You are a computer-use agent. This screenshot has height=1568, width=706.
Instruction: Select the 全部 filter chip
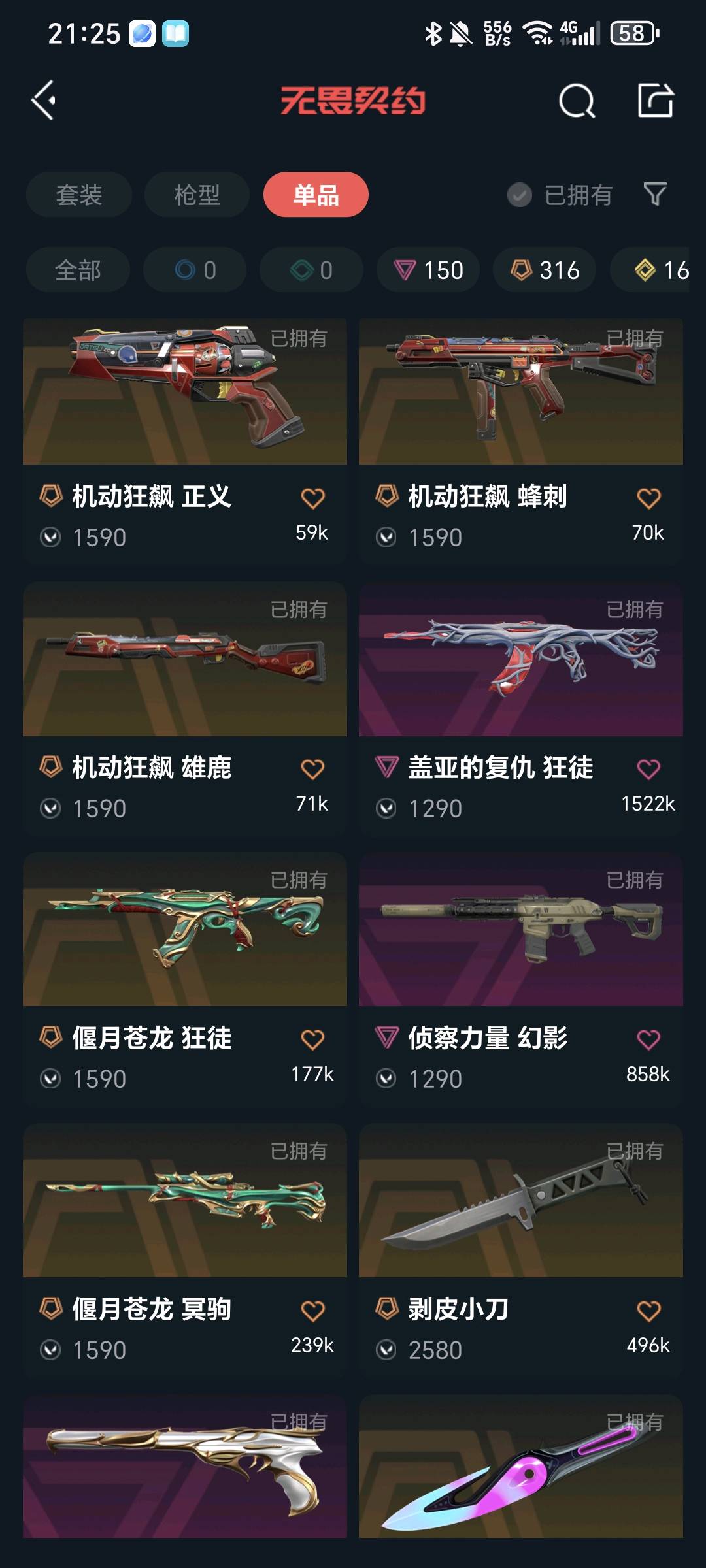click(x=78, y=270)
